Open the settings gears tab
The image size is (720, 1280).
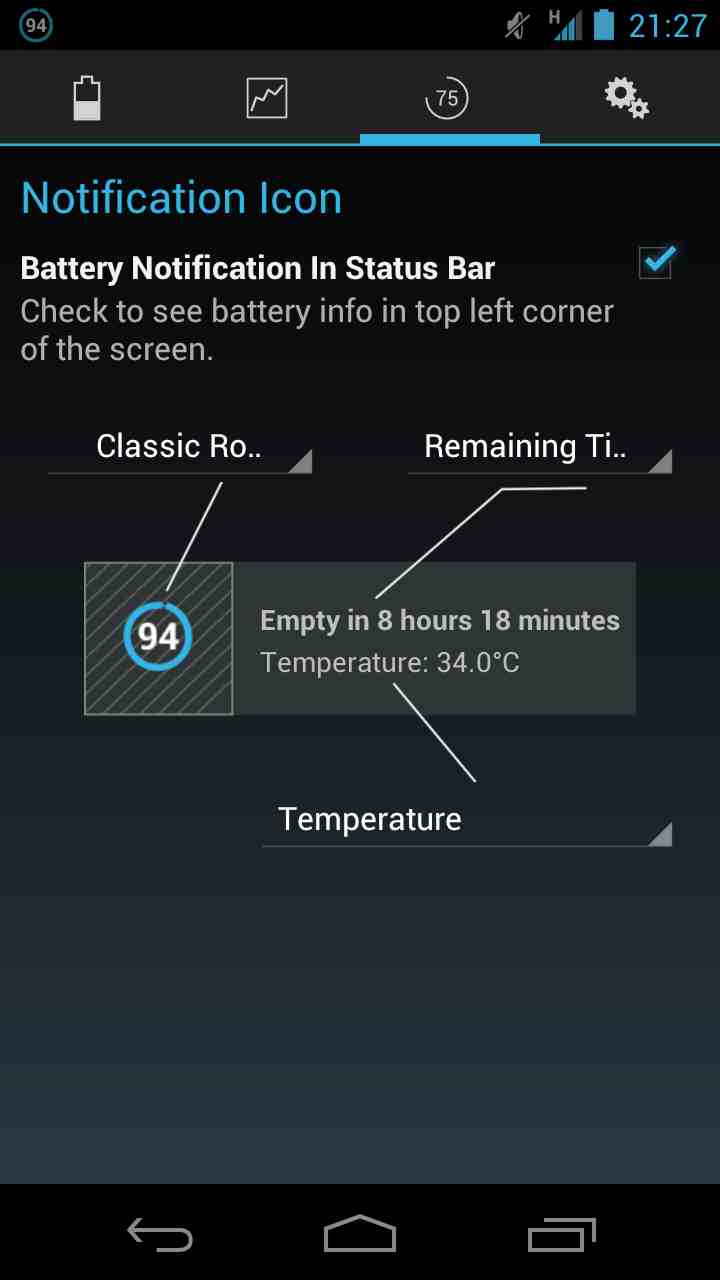[627, 98]
